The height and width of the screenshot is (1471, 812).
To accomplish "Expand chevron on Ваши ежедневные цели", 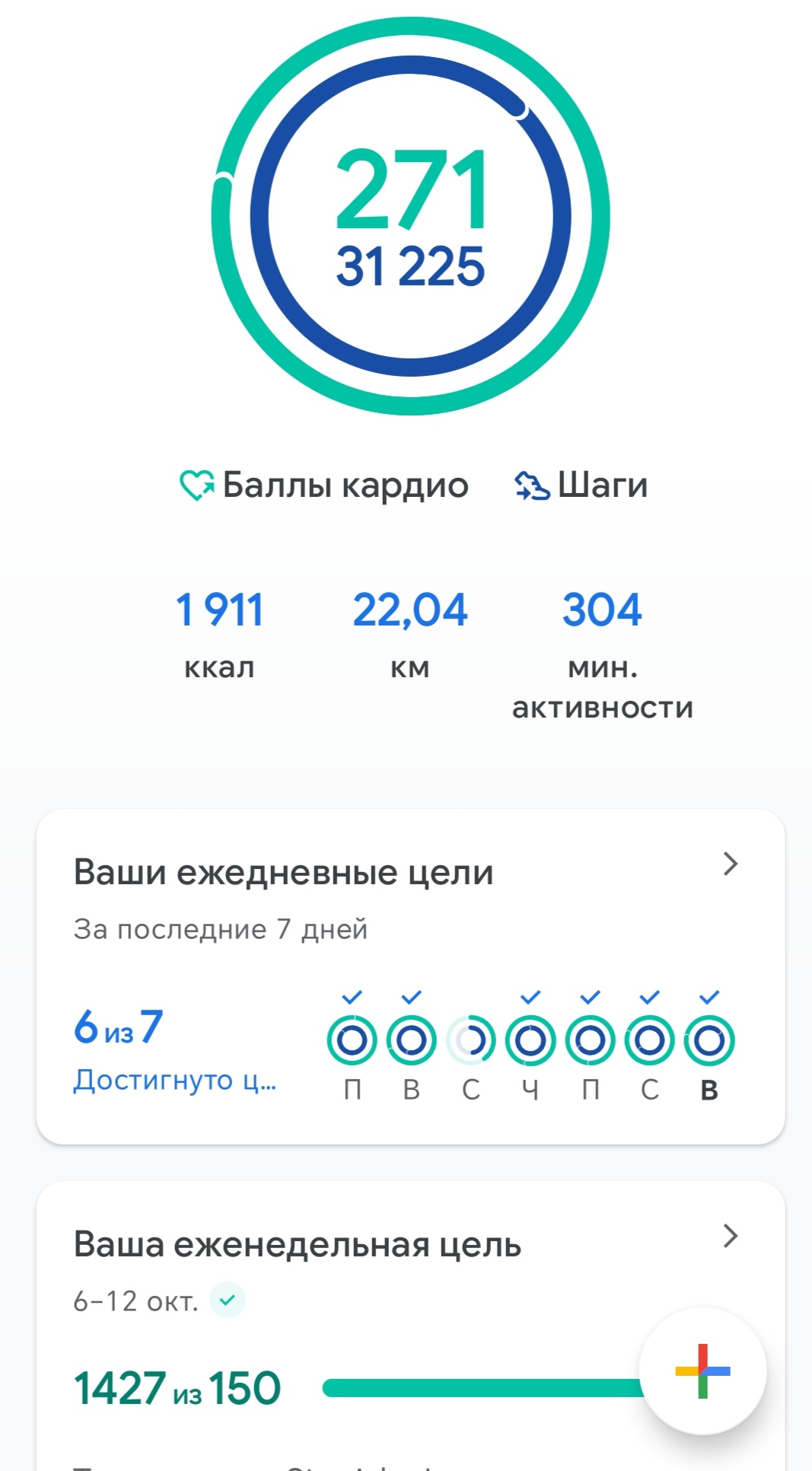I will tap(731, 864).
